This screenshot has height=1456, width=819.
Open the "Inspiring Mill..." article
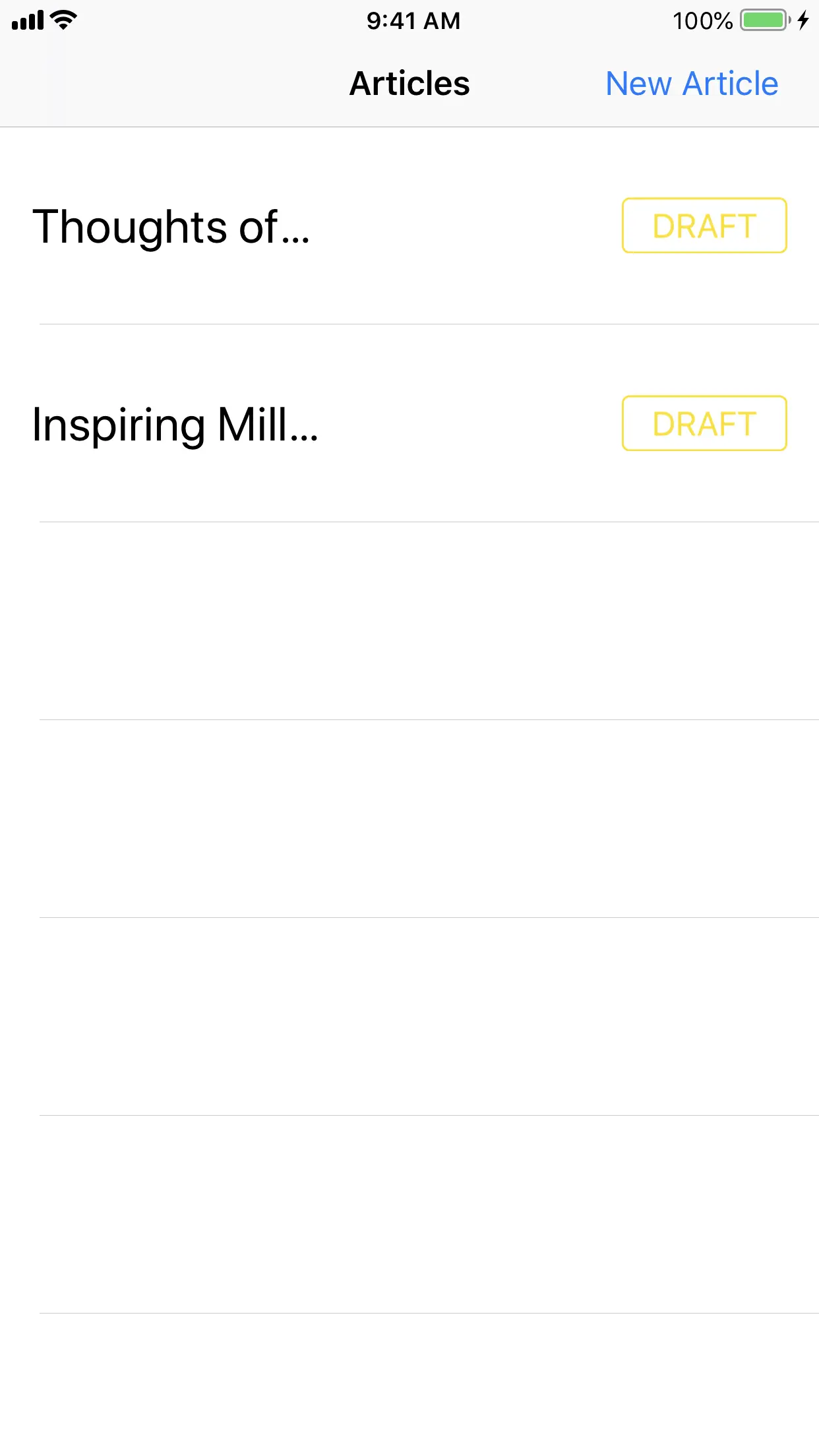tap(175, 424)
